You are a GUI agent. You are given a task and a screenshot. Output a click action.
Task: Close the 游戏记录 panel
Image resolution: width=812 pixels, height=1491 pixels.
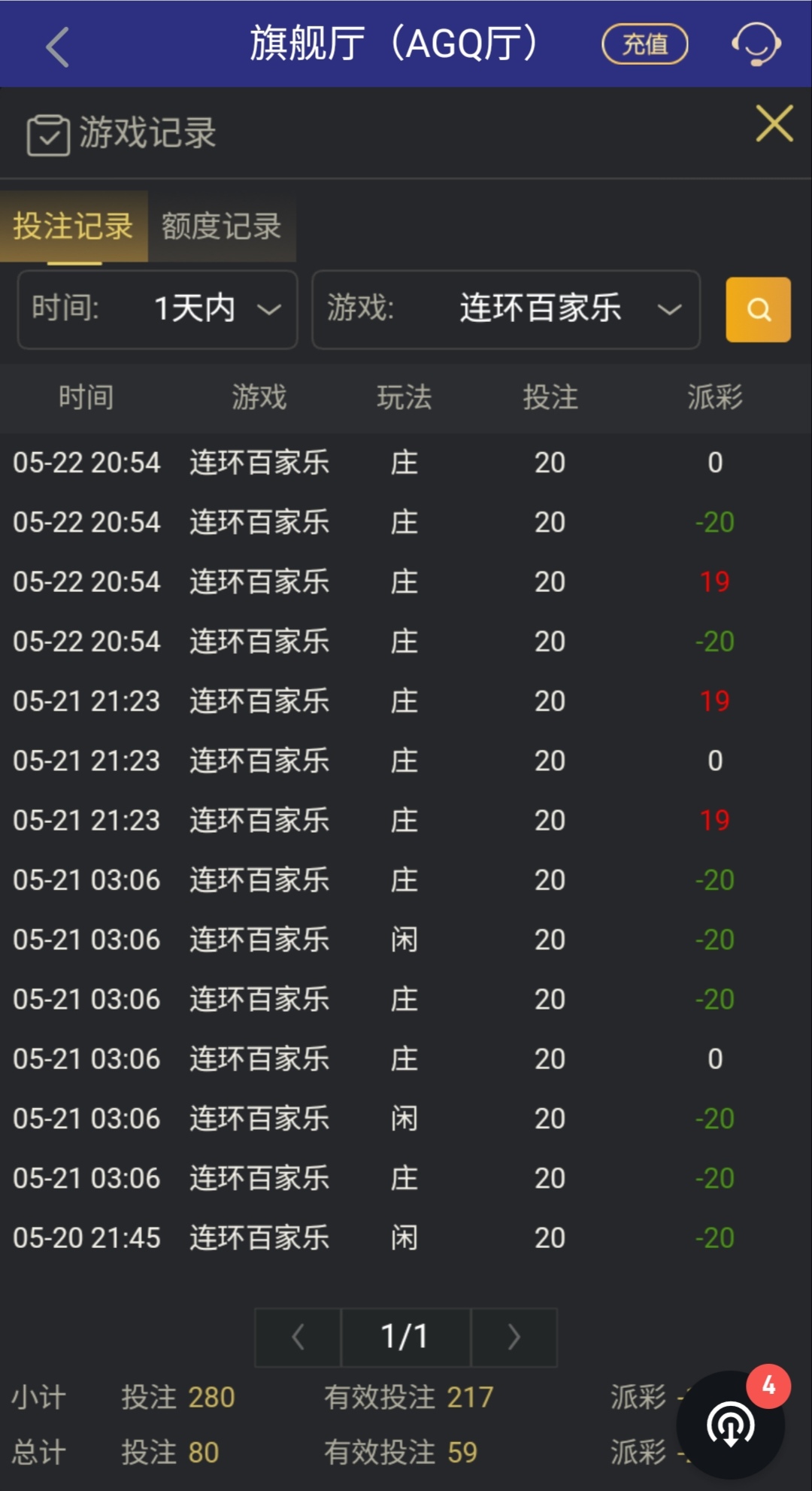pyautogui.click(x=774, y=124)
